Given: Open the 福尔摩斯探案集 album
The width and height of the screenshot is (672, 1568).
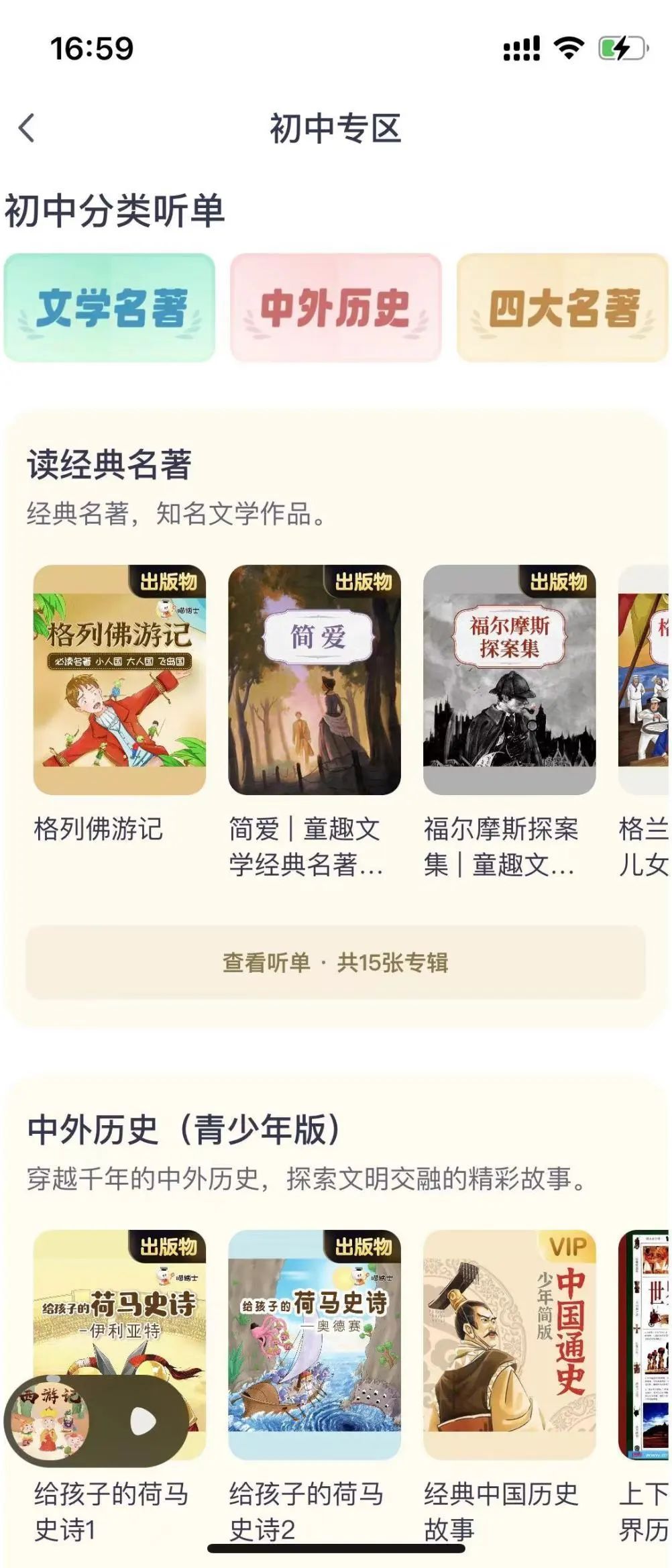Looking at the screenshot, I should tap(509, 680).
